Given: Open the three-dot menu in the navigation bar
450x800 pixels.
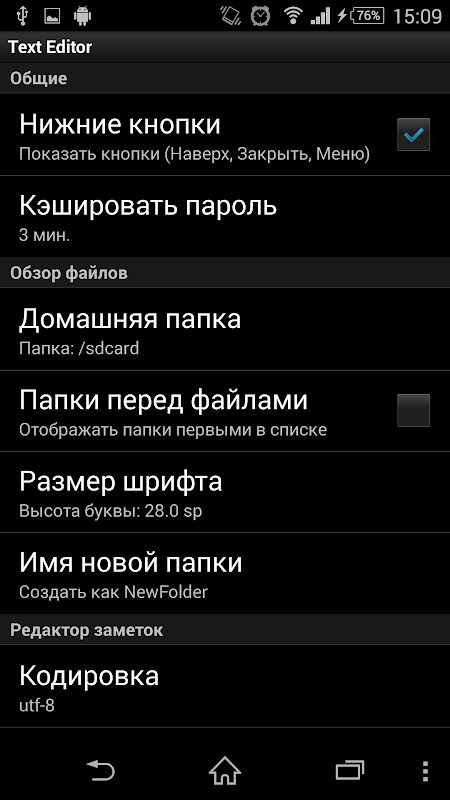Looking at the screenshot, I should pos(425,771).
